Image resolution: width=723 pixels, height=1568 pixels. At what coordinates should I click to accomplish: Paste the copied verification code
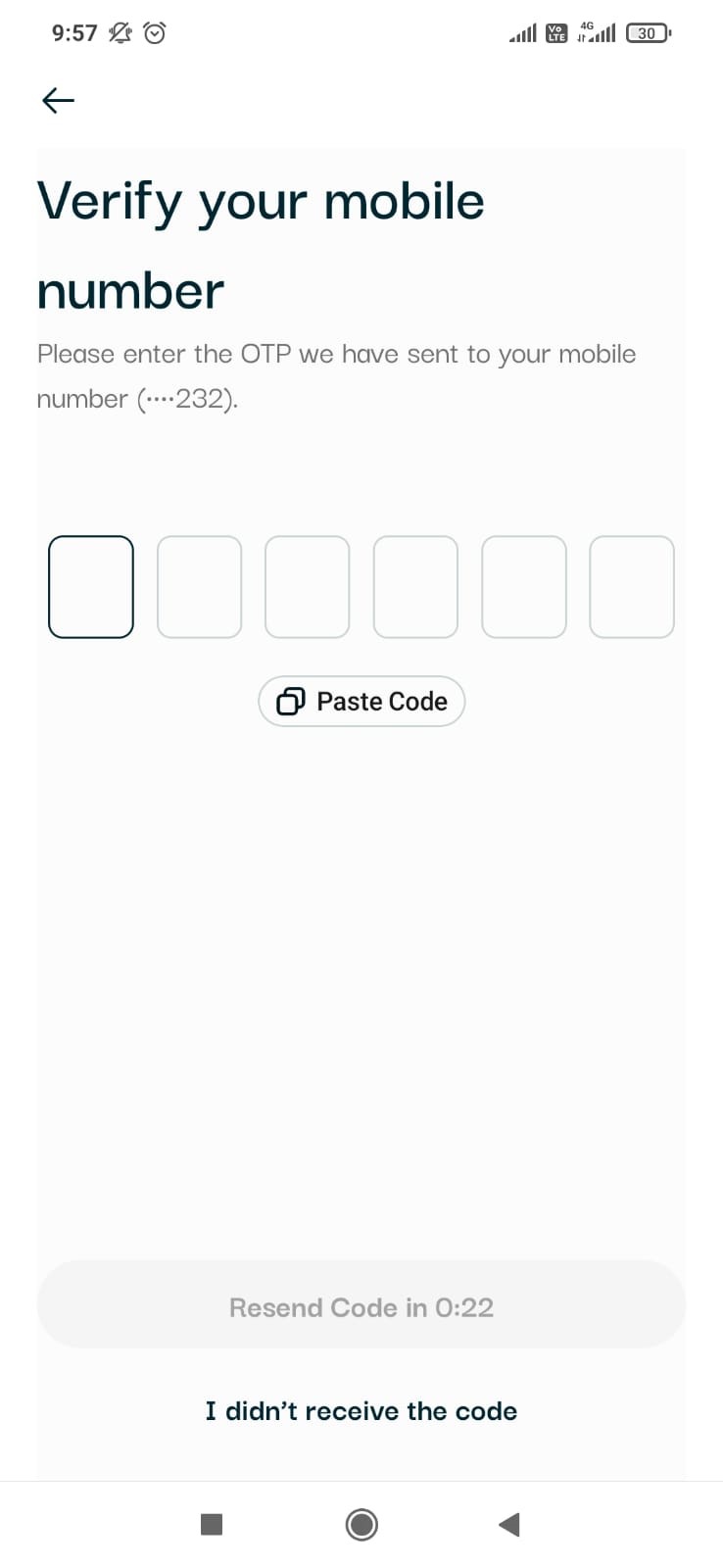pos(361,702)
